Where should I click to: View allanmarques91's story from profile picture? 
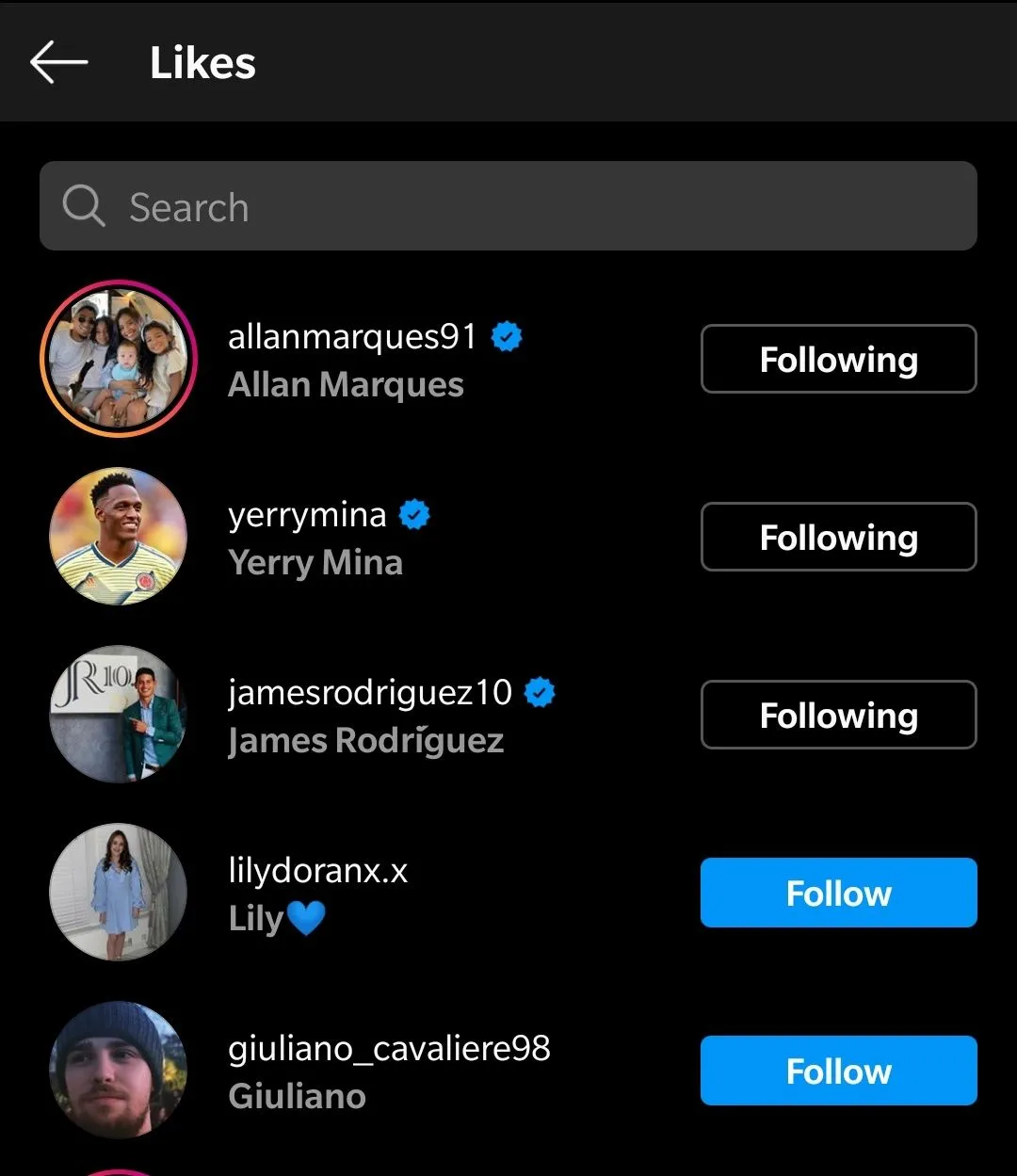tap(119, 359)
